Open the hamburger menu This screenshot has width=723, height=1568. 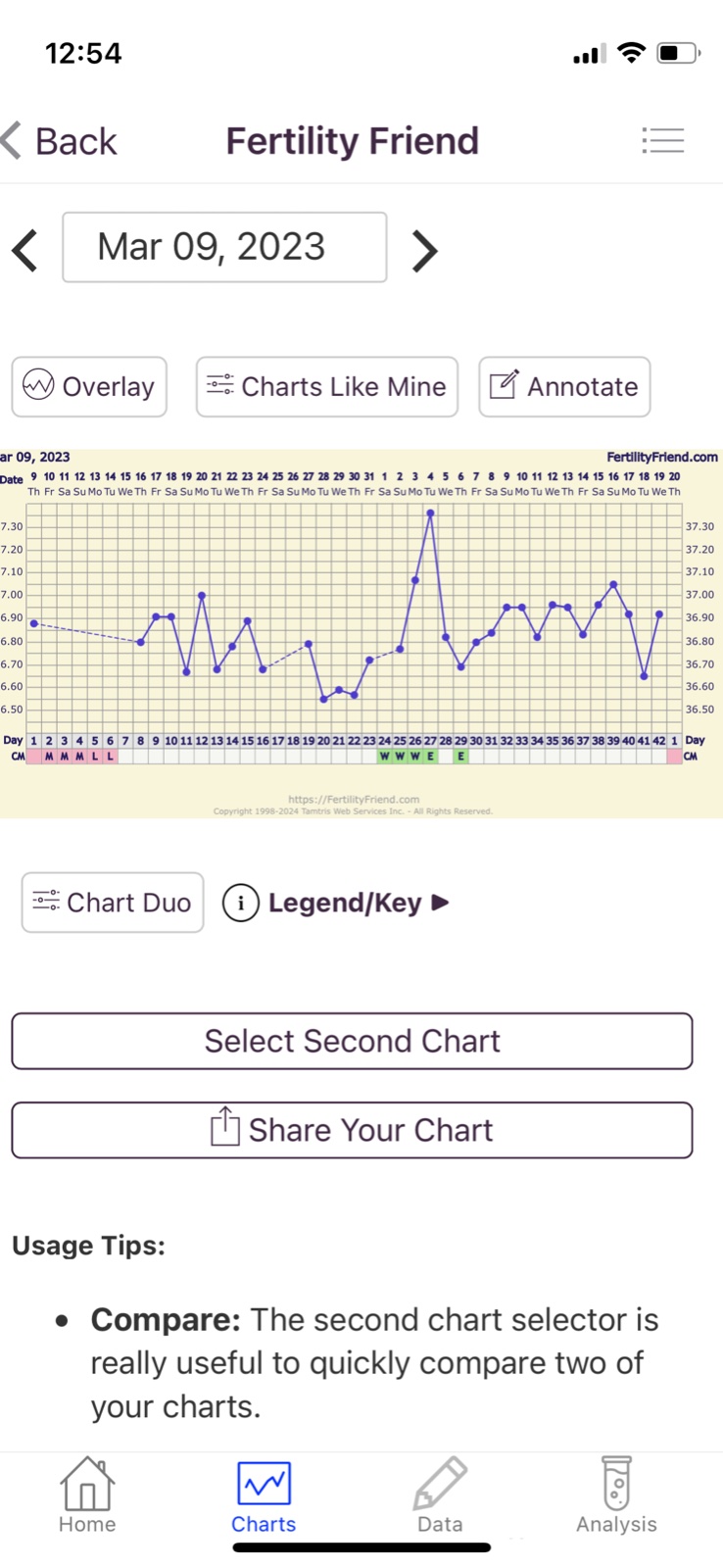[x=662, y=141]
